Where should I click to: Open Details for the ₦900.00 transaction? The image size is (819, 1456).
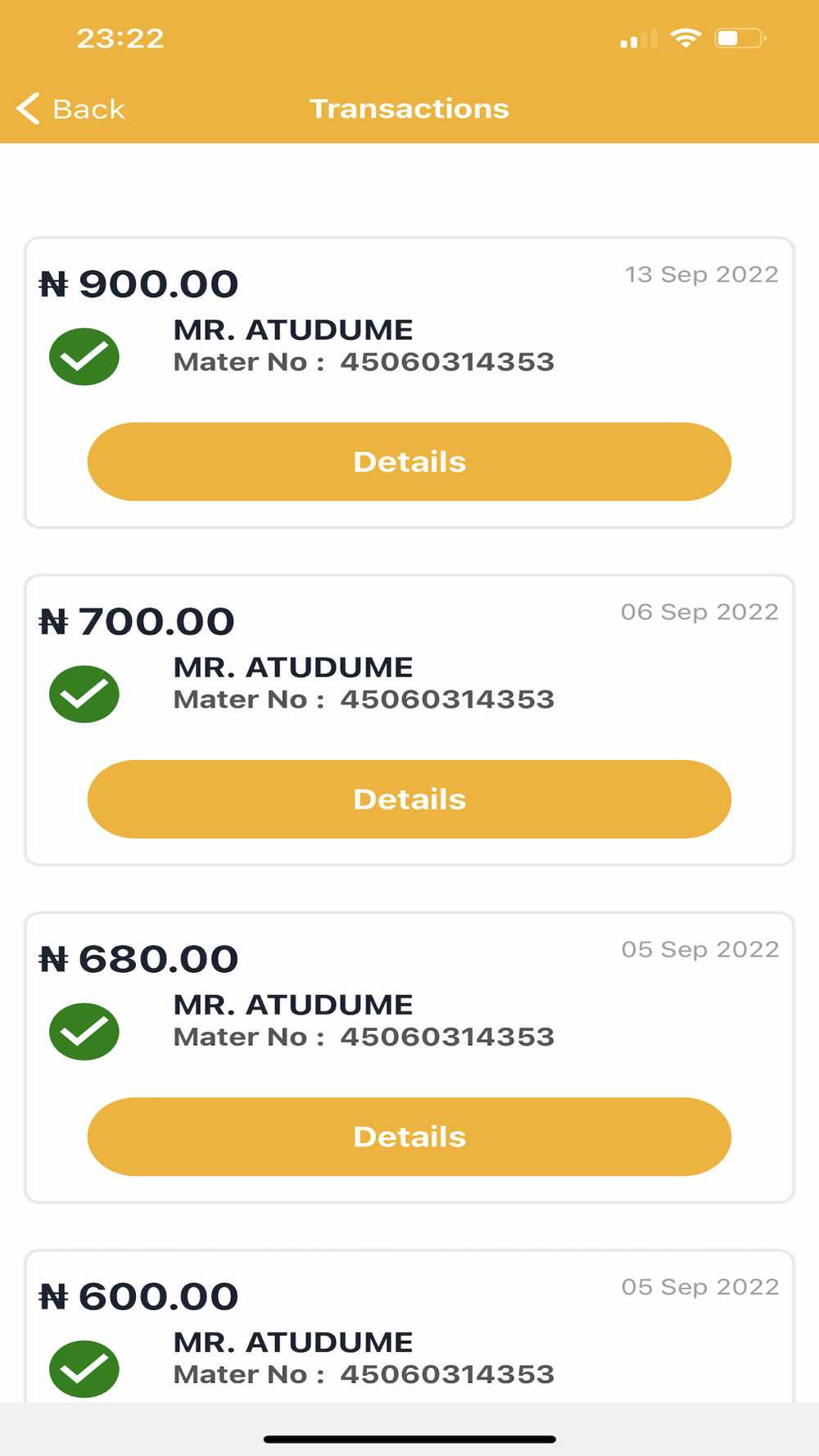(x=409, y=462)
